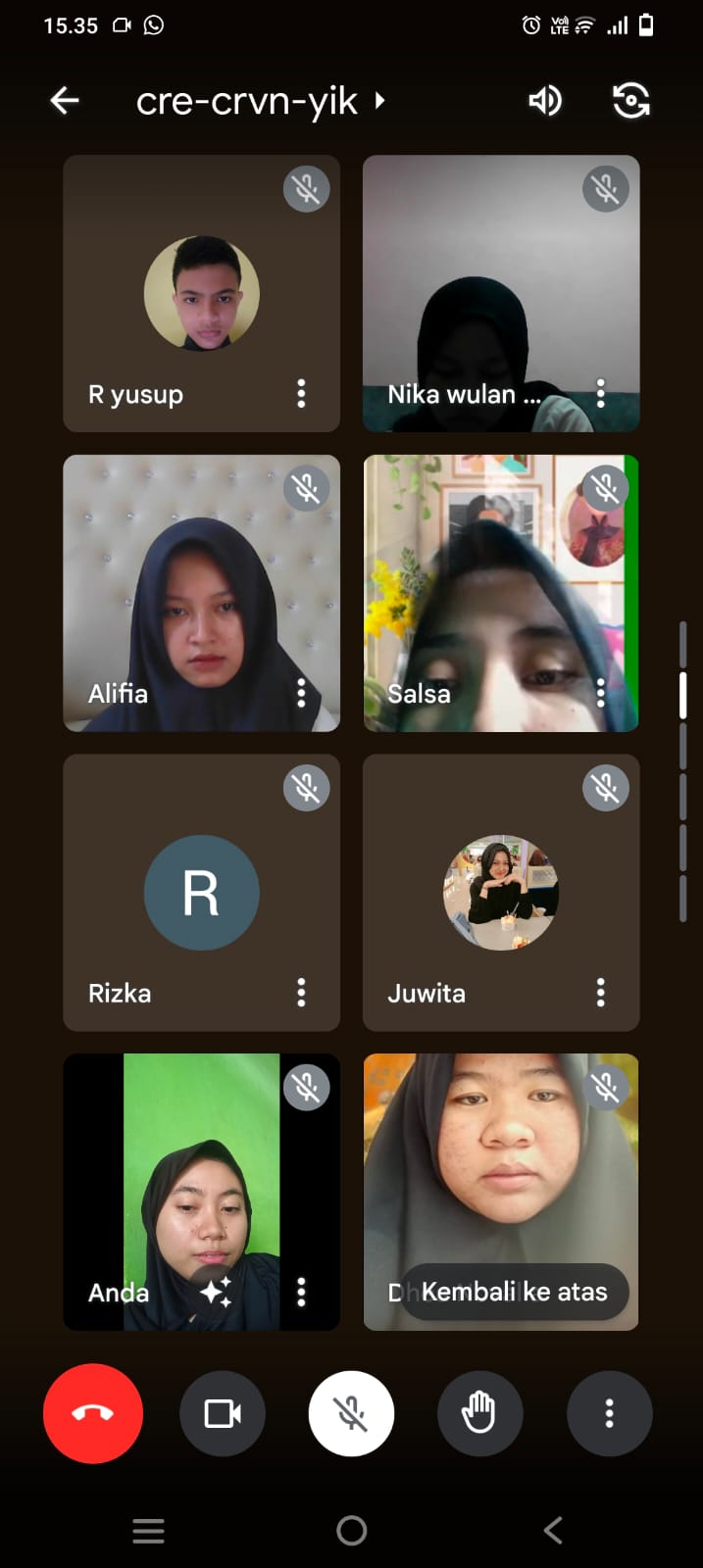Tap Kembali ke atas to return to top

pyautogui.click(x=514, y=1292)
